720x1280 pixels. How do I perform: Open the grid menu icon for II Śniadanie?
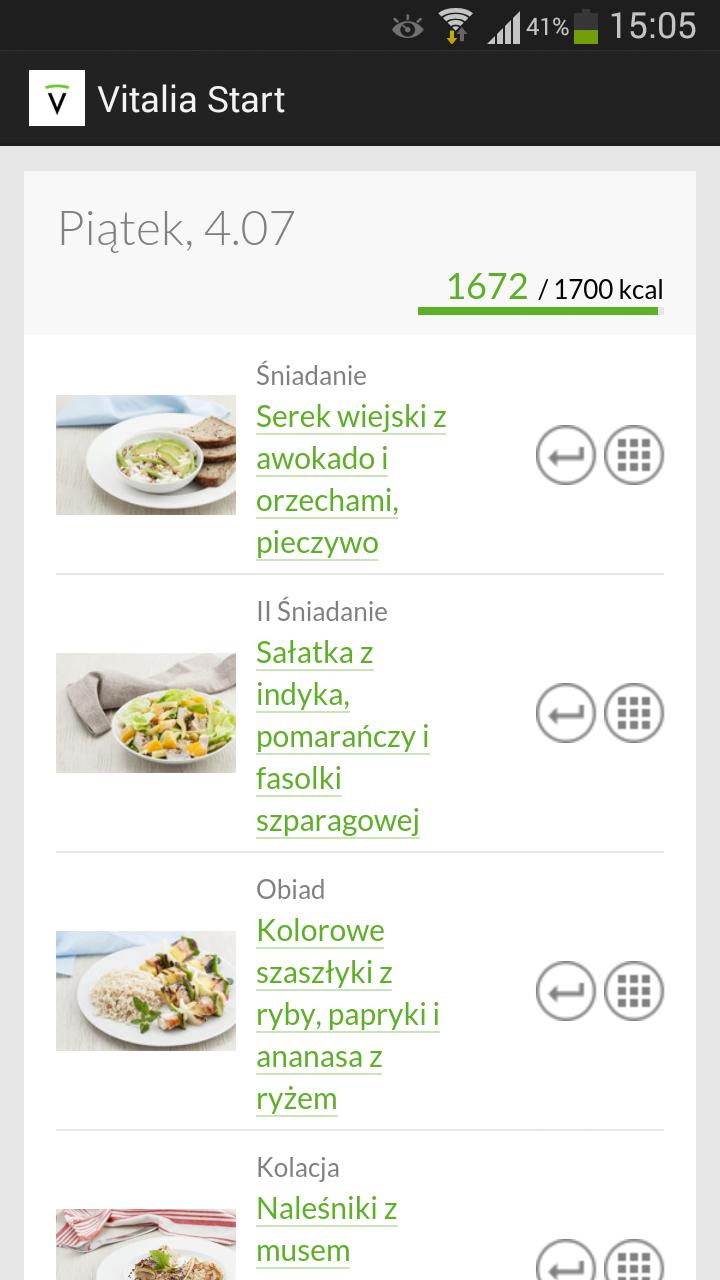click(633, 713)
